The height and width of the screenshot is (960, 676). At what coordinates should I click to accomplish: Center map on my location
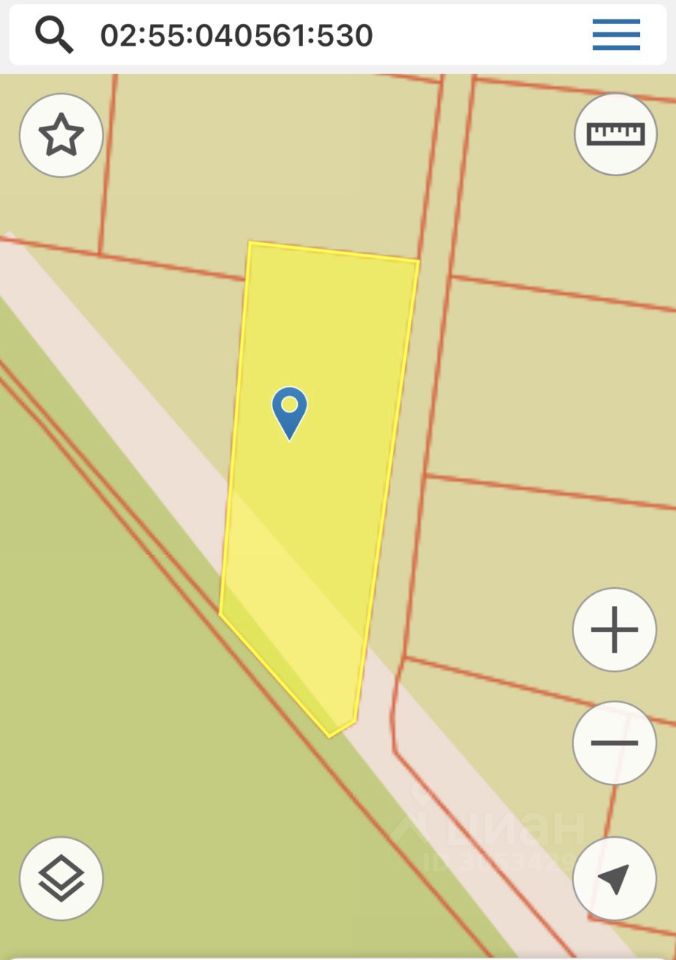614,878
